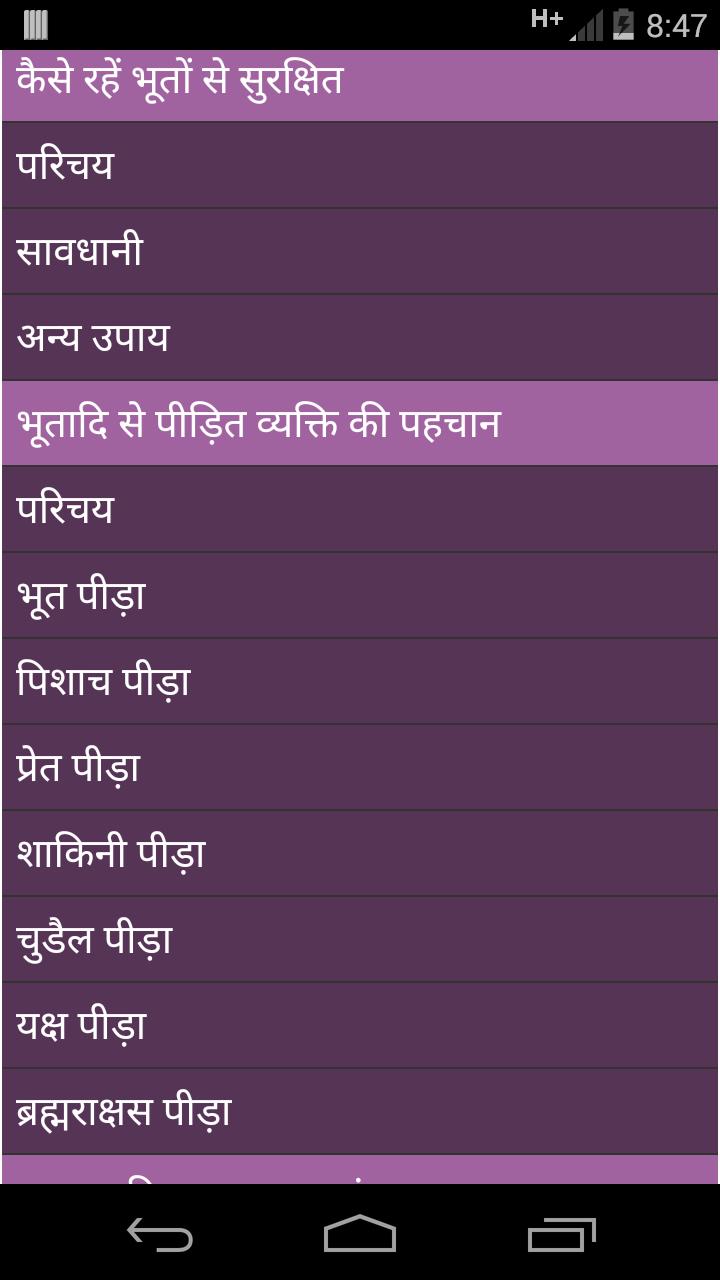Open the 'अन्य उपाय' topic
The width and height of the screenshot is (720, 1280).
point(360,337)
